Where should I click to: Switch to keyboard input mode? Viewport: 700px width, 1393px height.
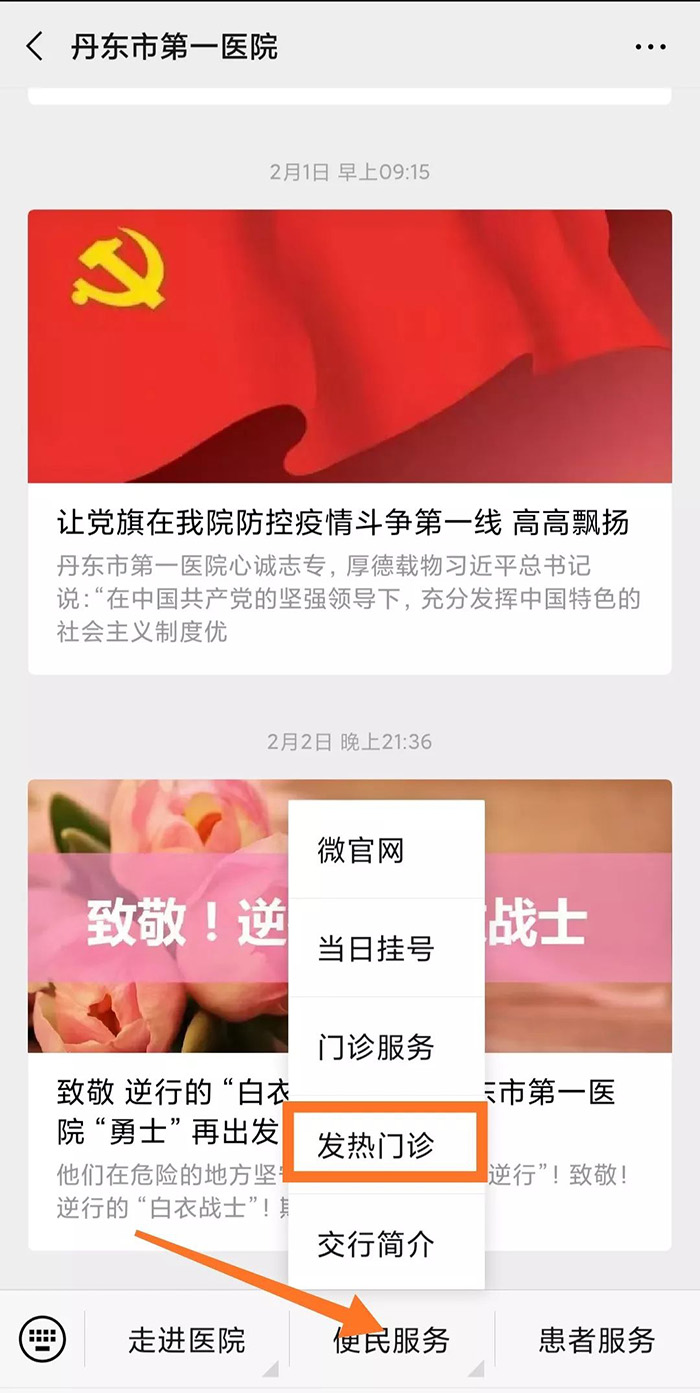(42, 1338)
